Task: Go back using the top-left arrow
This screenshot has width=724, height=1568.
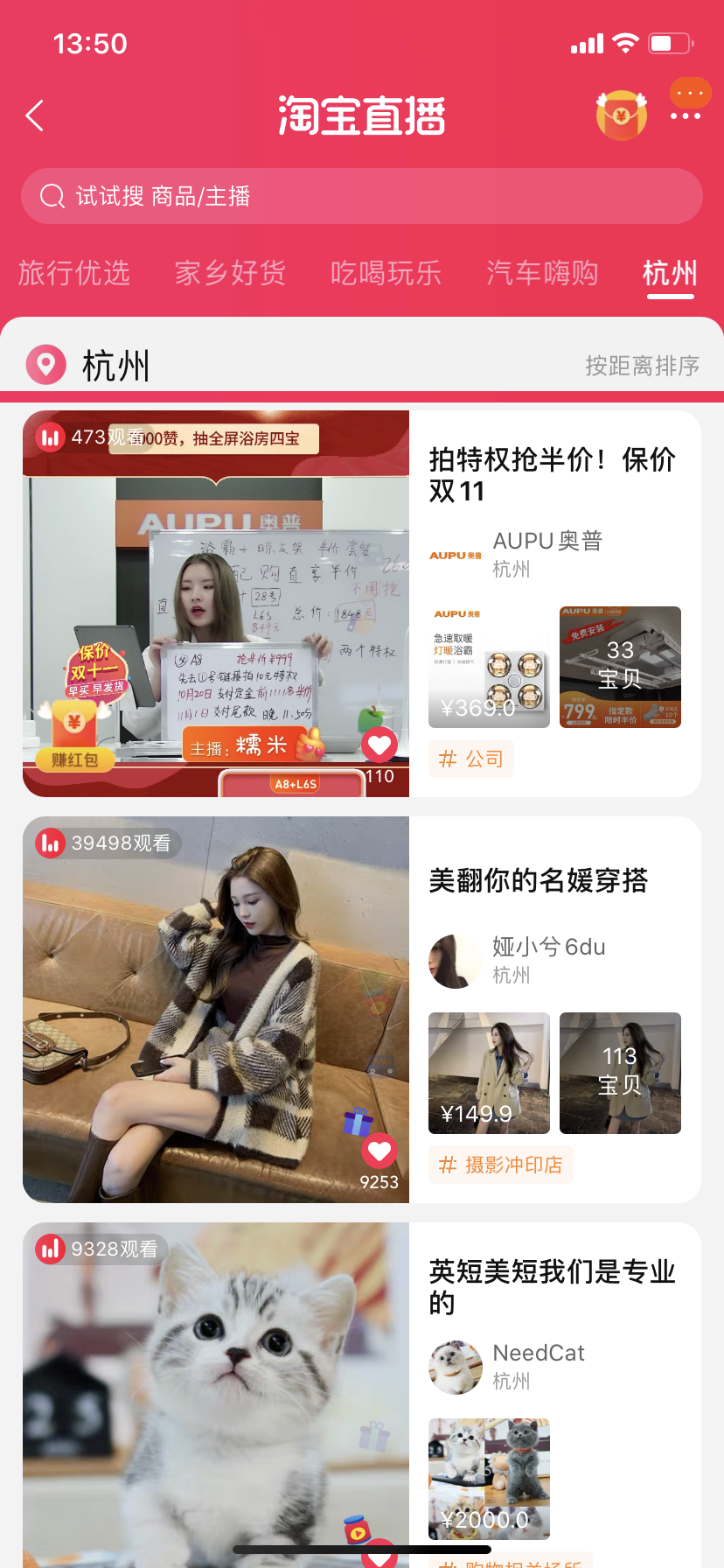Action: click(35, 115)
